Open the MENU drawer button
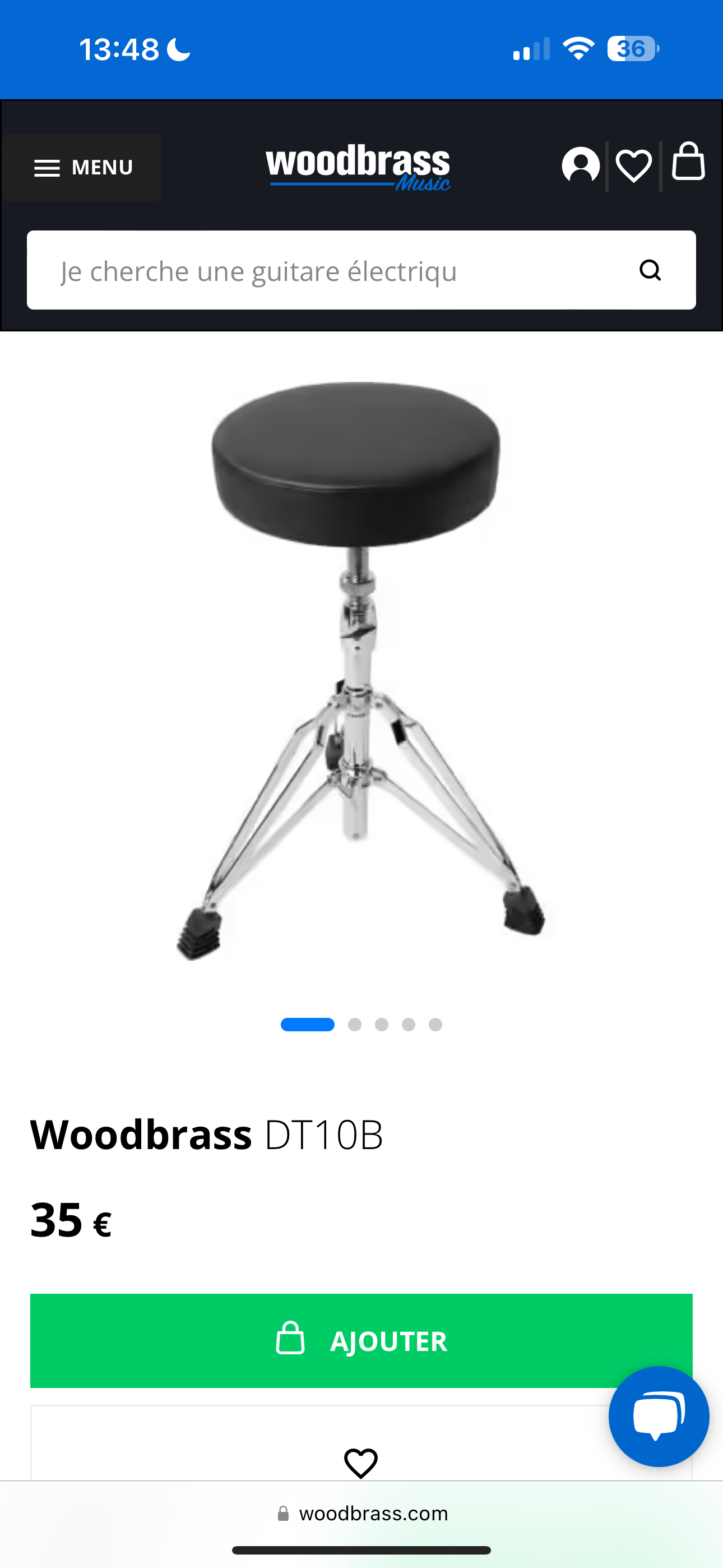The width and height of the screenshot is (723, 1568). pyautogui.click(x=82, y=167)
